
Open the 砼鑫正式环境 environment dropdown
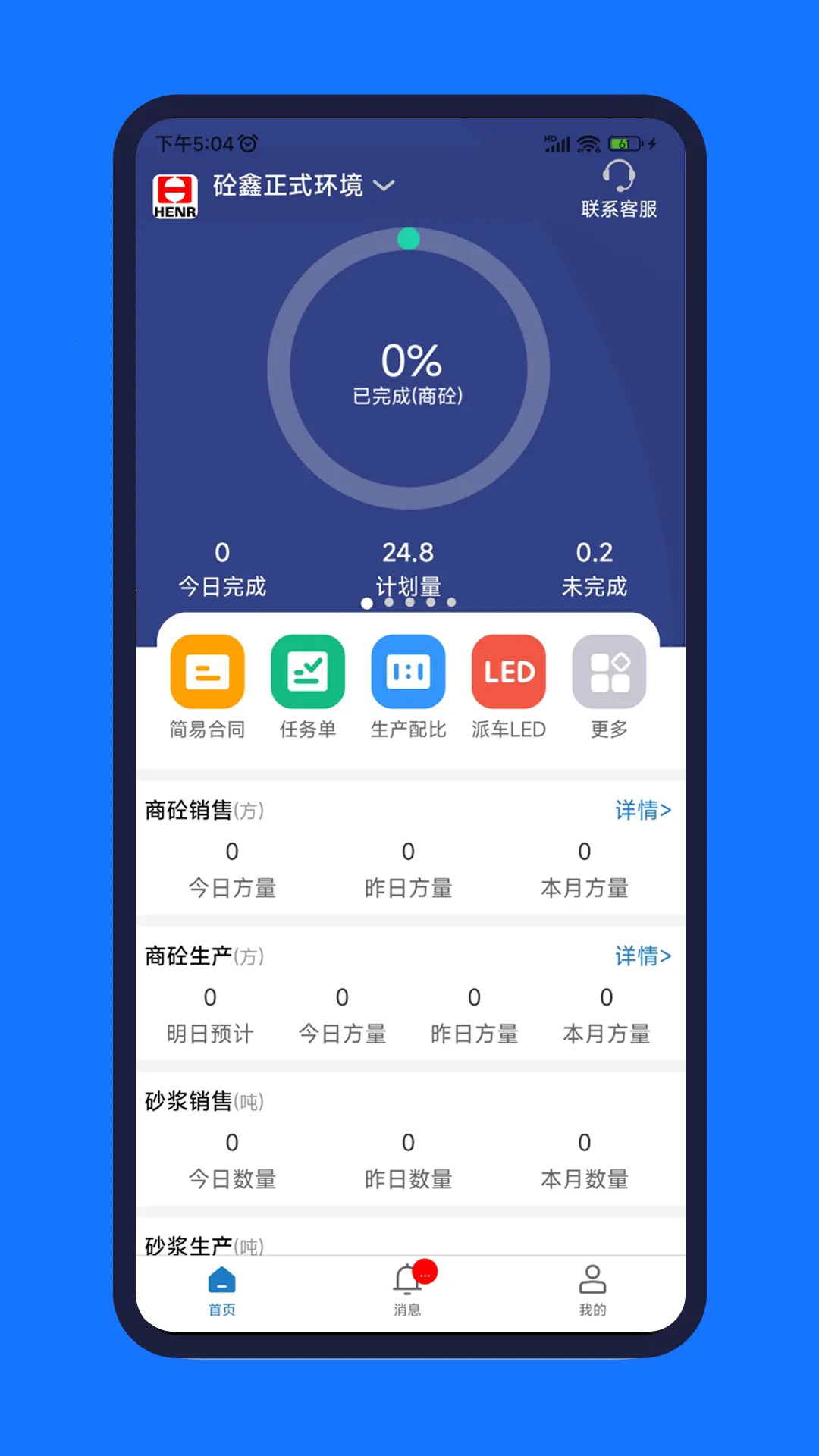(x=303, y=186)
